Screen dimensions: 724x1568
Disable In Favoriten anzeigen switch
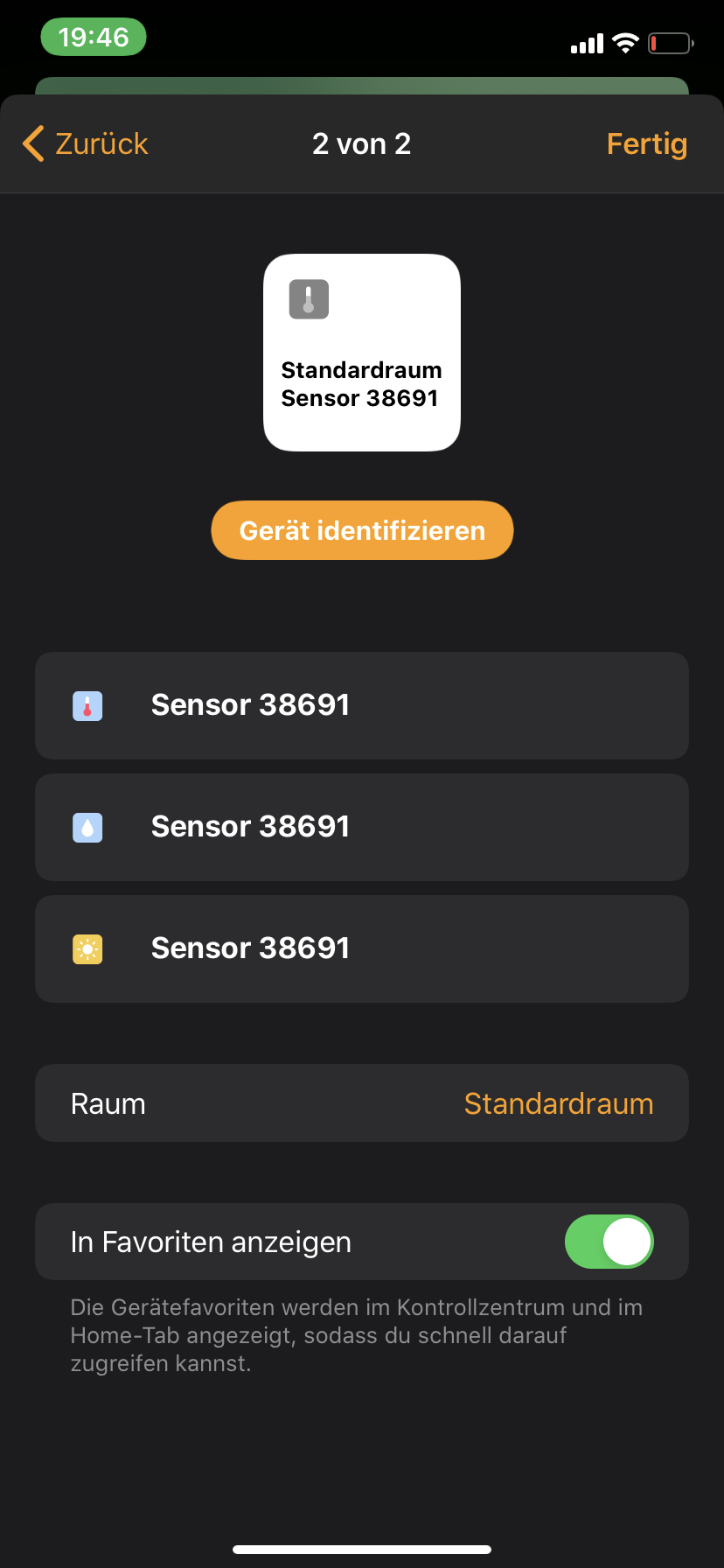coord(609,1242)
